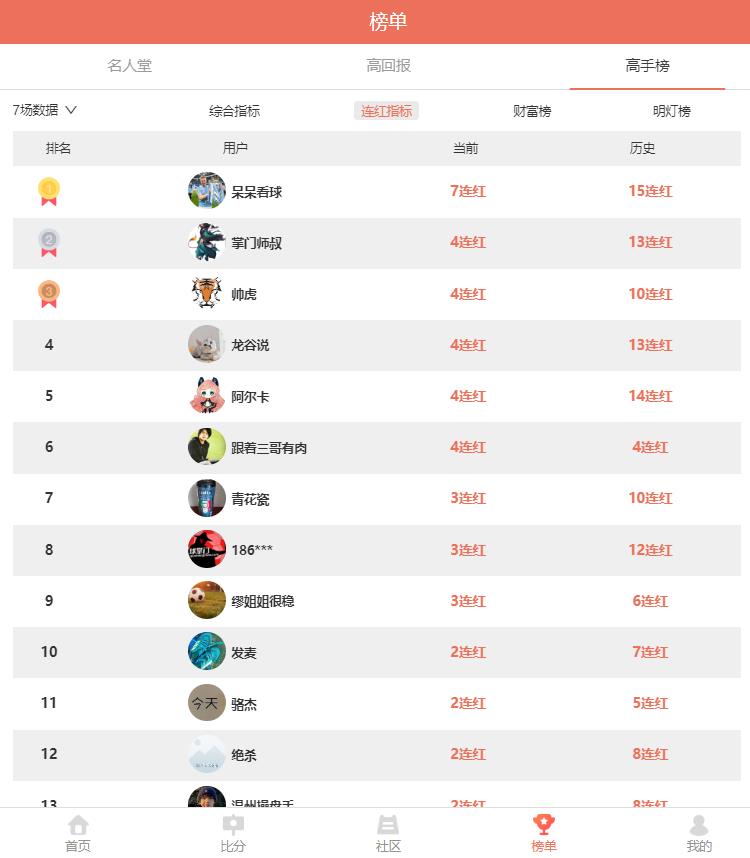Switch to the 社区 community tab
Viewport: 750px width, 858px height.
(x=388, y=833)
